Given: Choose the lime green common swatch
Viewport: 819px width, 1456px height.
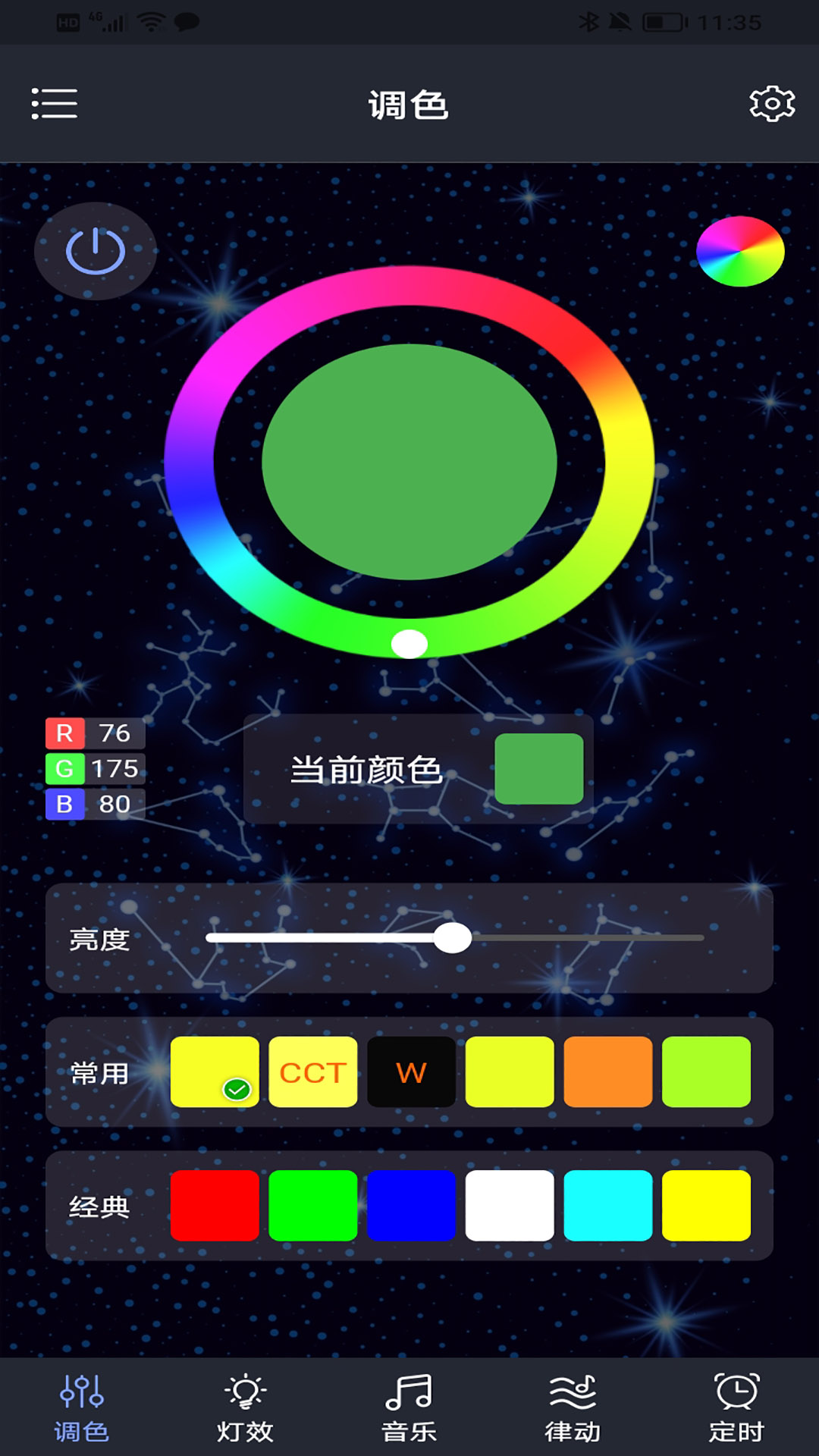Looking at the screenshot, I should click(x=706, y=1072).
